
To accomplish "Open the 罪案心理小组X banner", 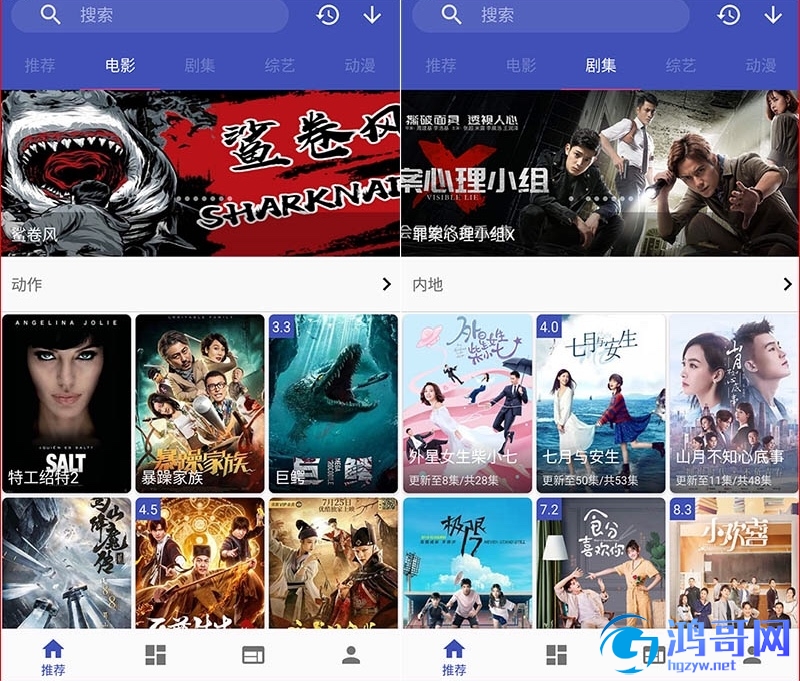I will 600,173.
